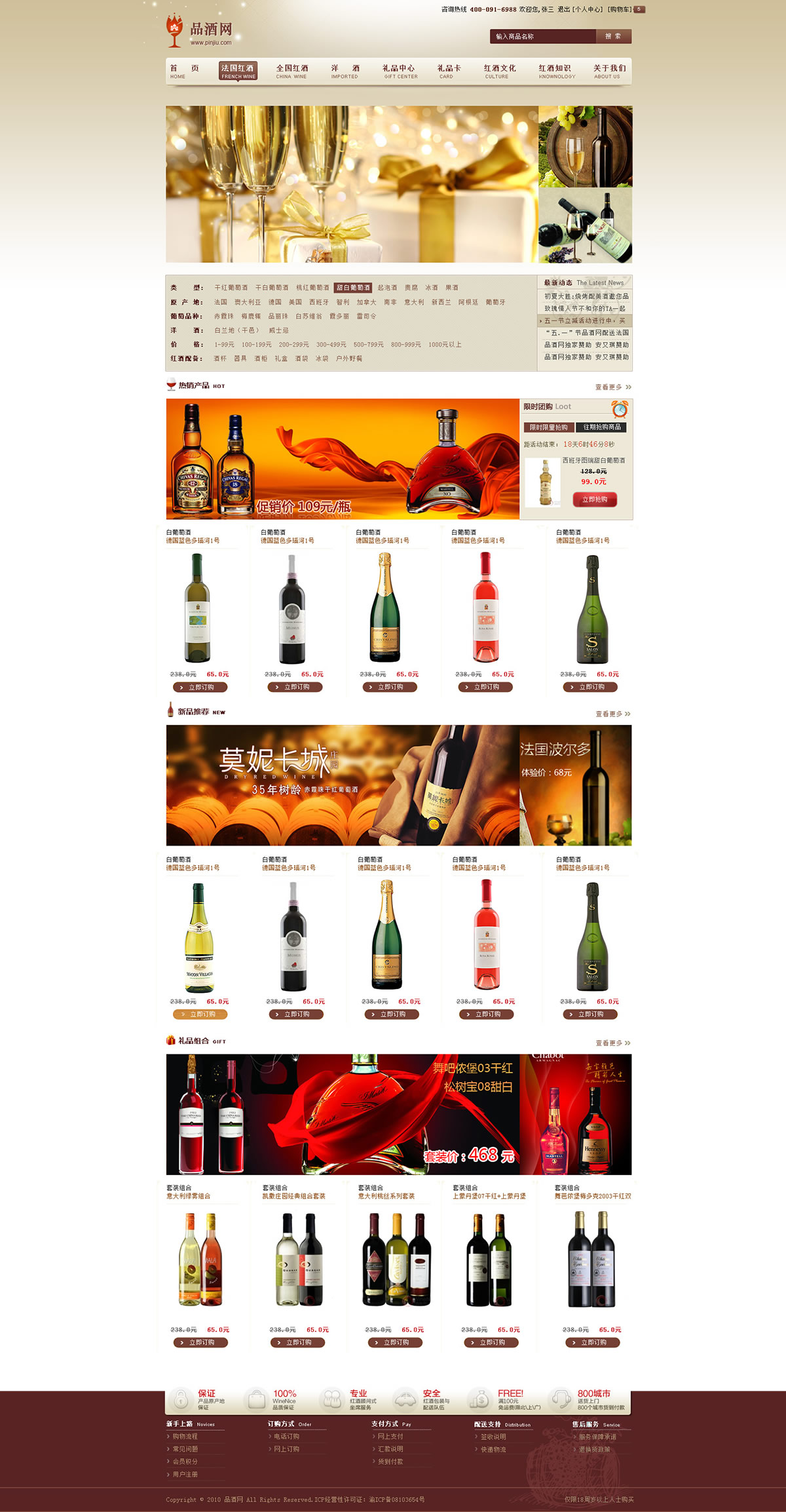
Task: Open the 礼品中心 GIFT CENTER tab
Action: click(x=400, y=71)
